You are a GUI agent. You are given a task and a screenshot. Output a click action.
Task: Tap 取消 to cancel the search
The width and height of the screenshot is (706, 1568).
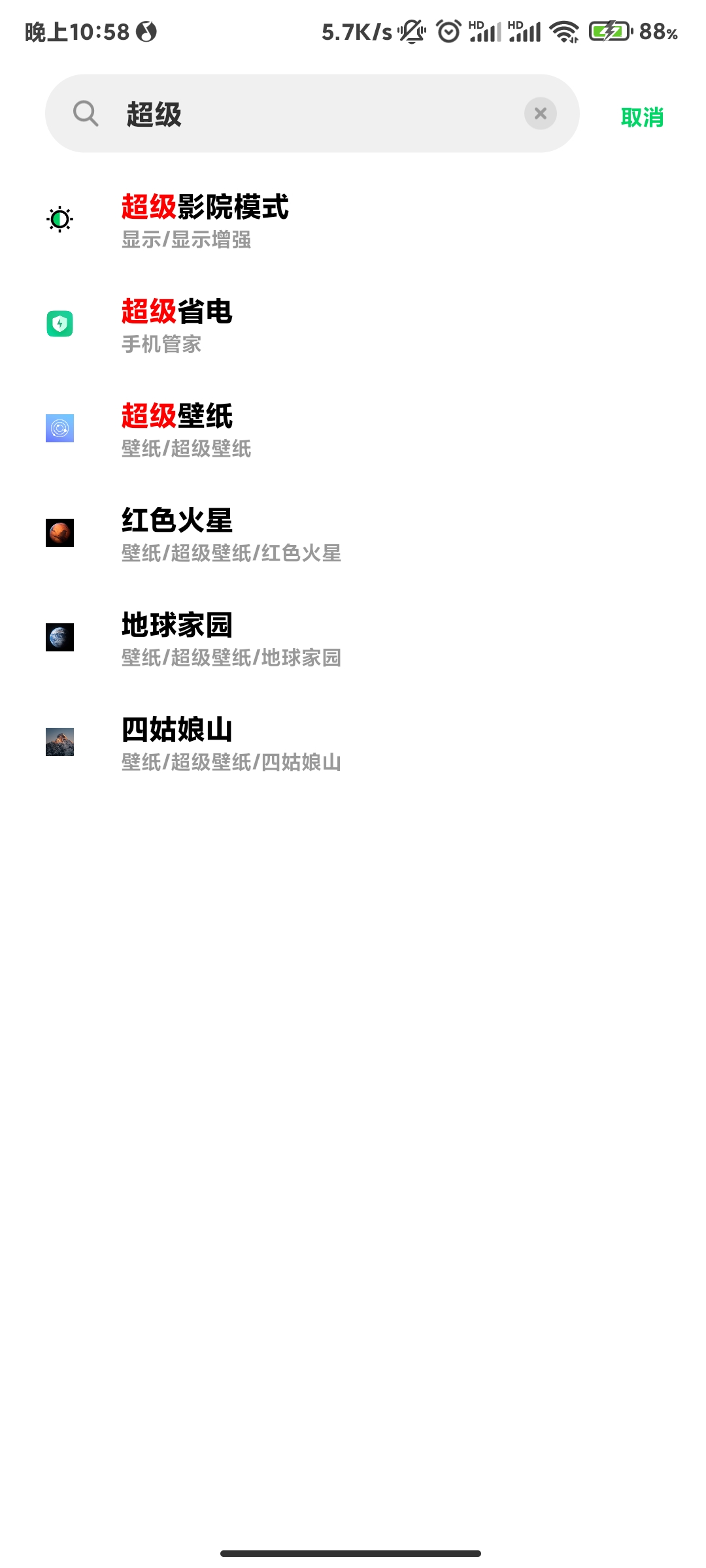click(x=642, y=117)
